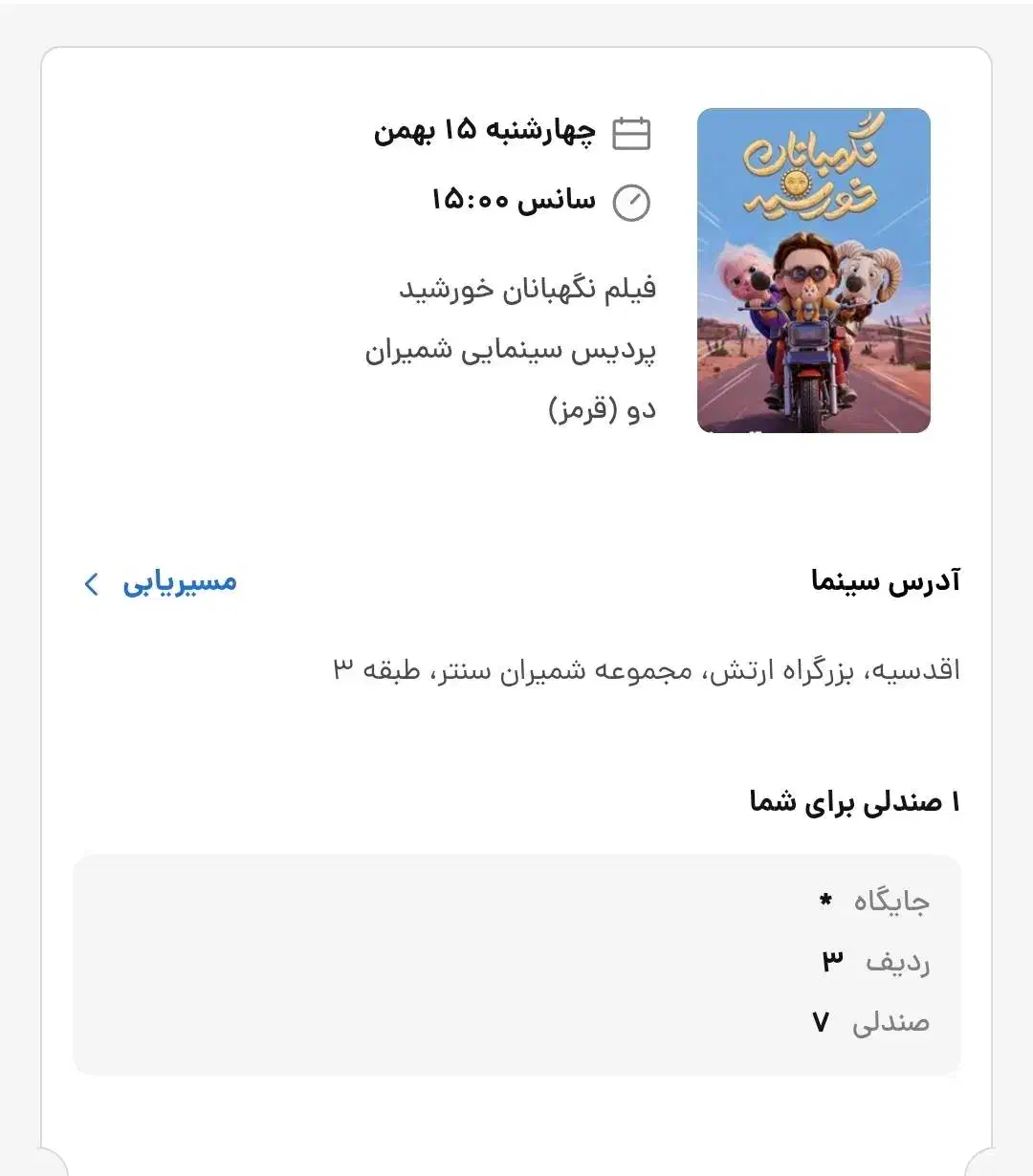Click the calendar glyph in the ticket header

click(633, 134)
